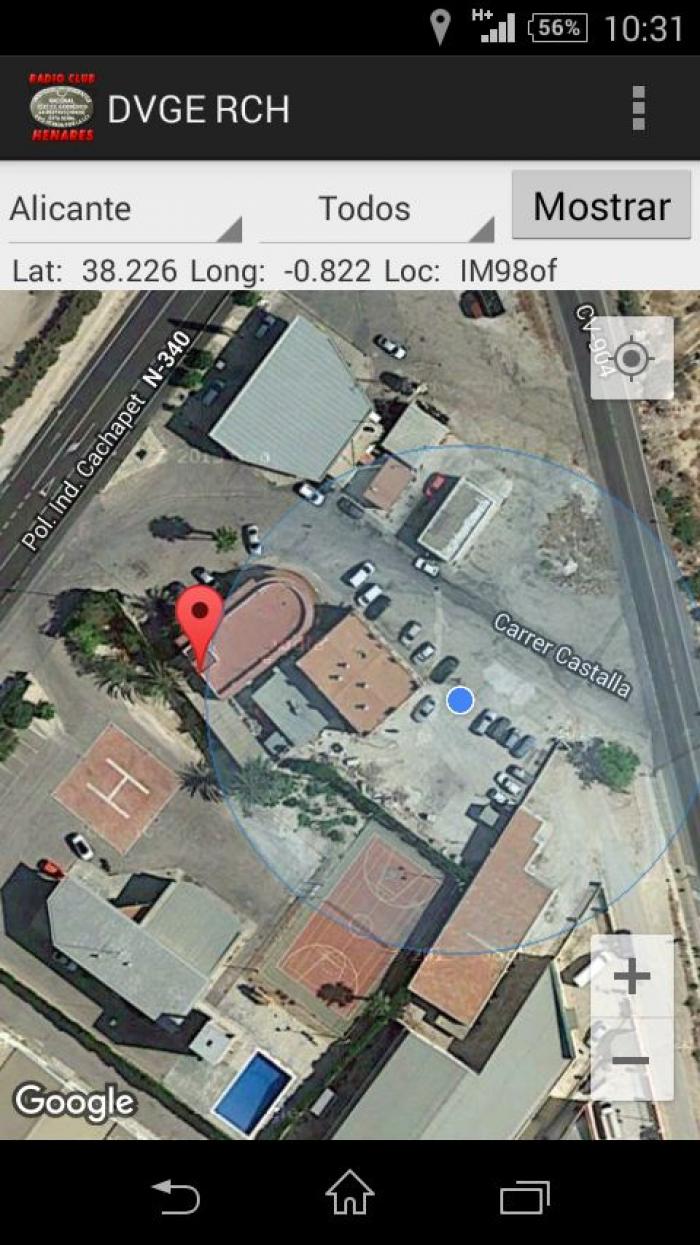Center map on my location
Viewport: 700px width, 1245px height.
[631, 359]
